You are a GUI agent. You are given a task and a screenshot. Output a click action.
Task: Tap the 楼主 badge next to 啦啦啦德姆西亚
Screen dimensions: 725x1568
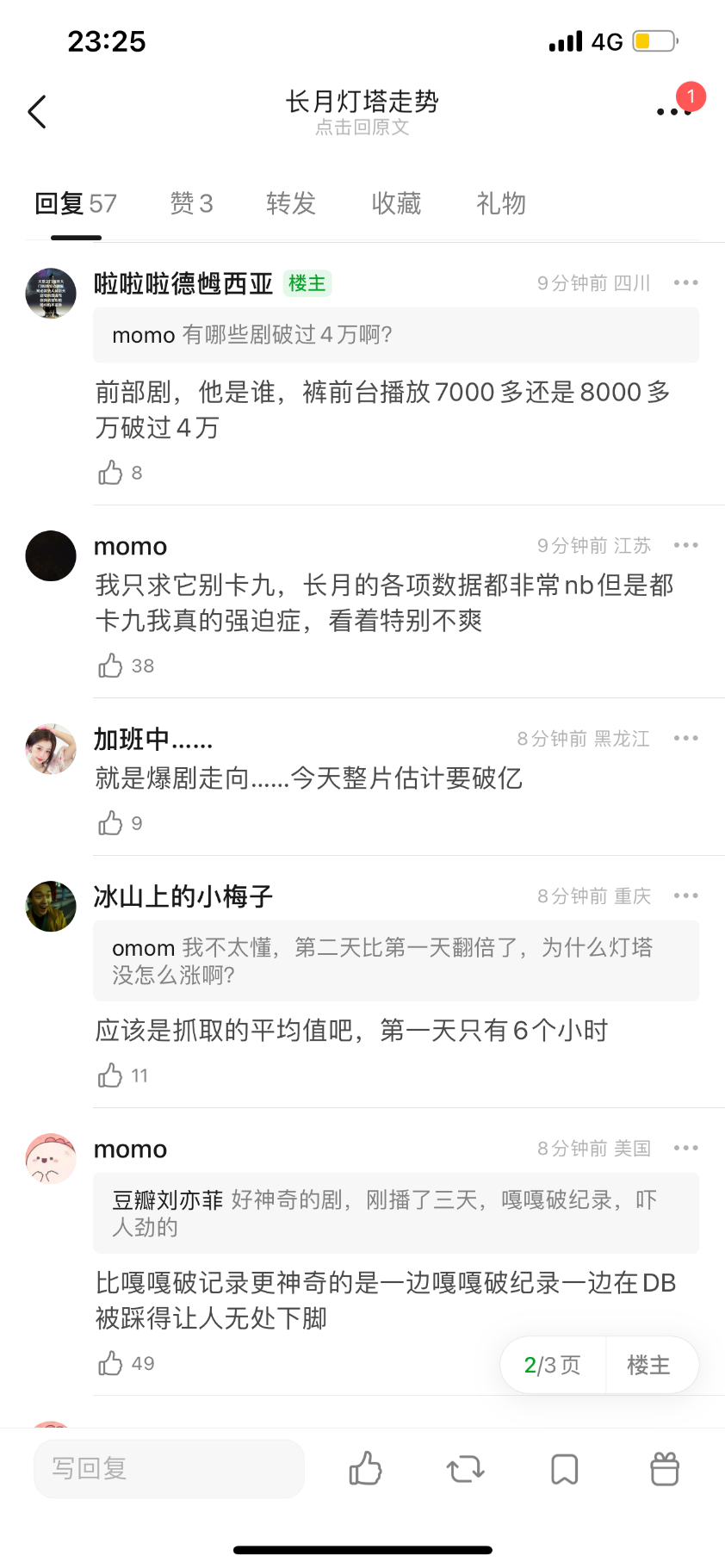coord(307,282)
